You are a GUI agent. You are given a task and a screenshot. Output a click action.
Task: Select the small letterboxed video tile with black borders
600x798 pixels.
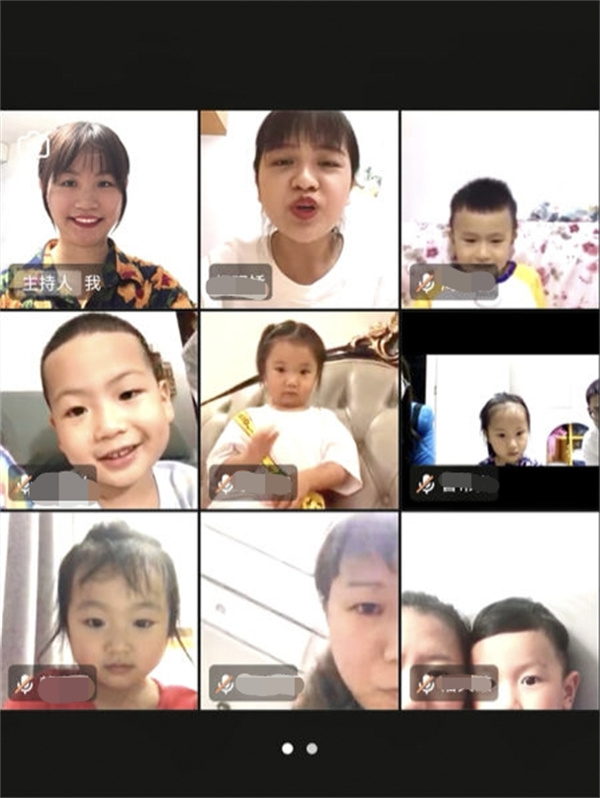pyautogui.click(x=500, y=410)
